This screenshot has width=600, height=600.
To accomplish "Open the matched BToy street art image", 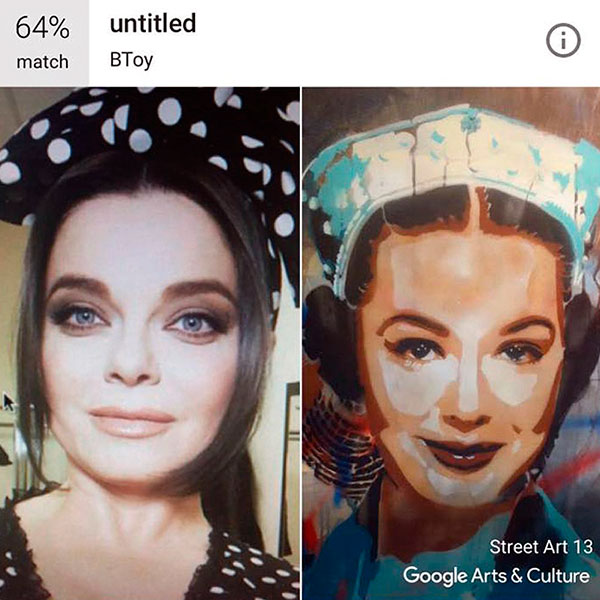I will pyautogui.click(x=450, y=340).
